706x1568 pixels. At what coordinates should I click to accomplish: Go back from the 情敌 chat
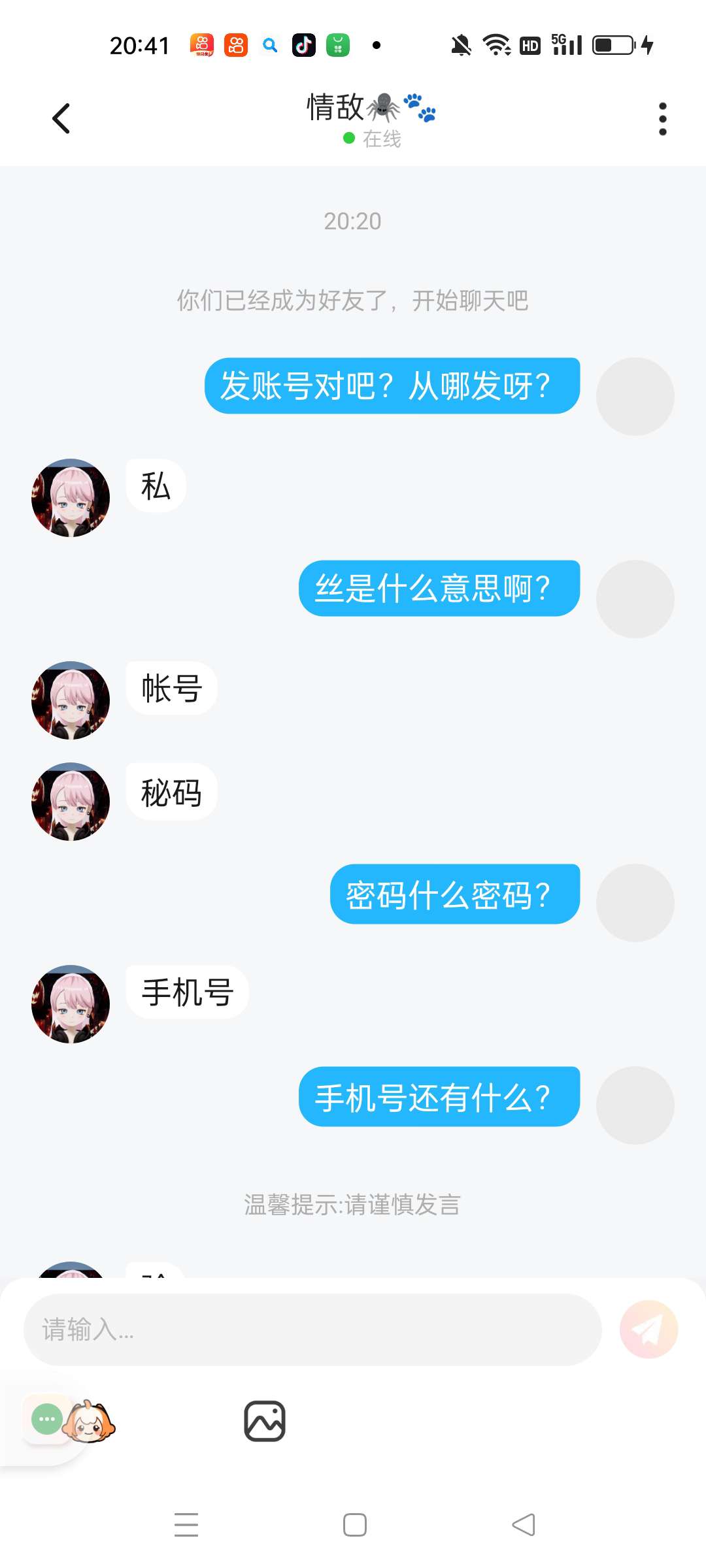(x=61, y=119)
